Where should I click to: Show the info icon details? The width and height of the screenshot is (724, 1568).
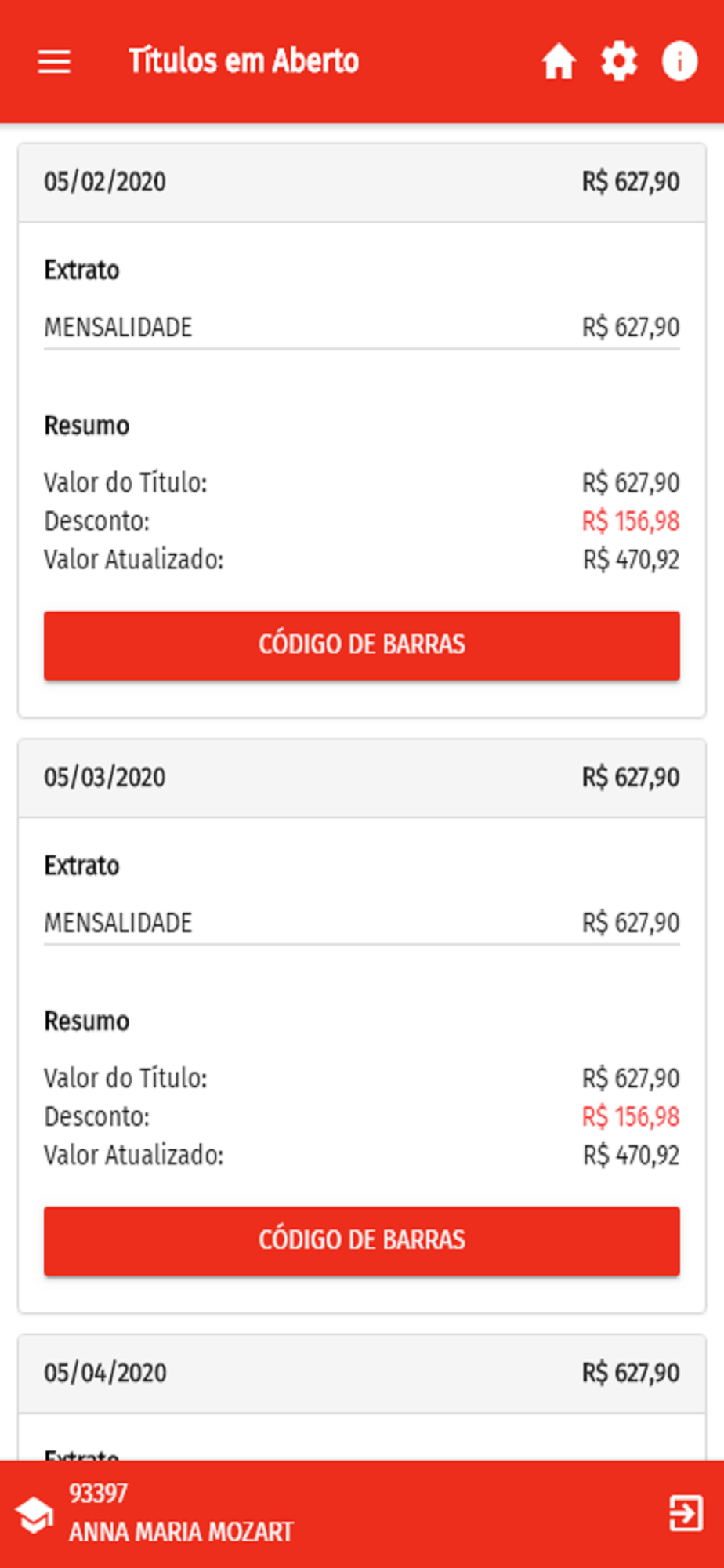point(679,61)
